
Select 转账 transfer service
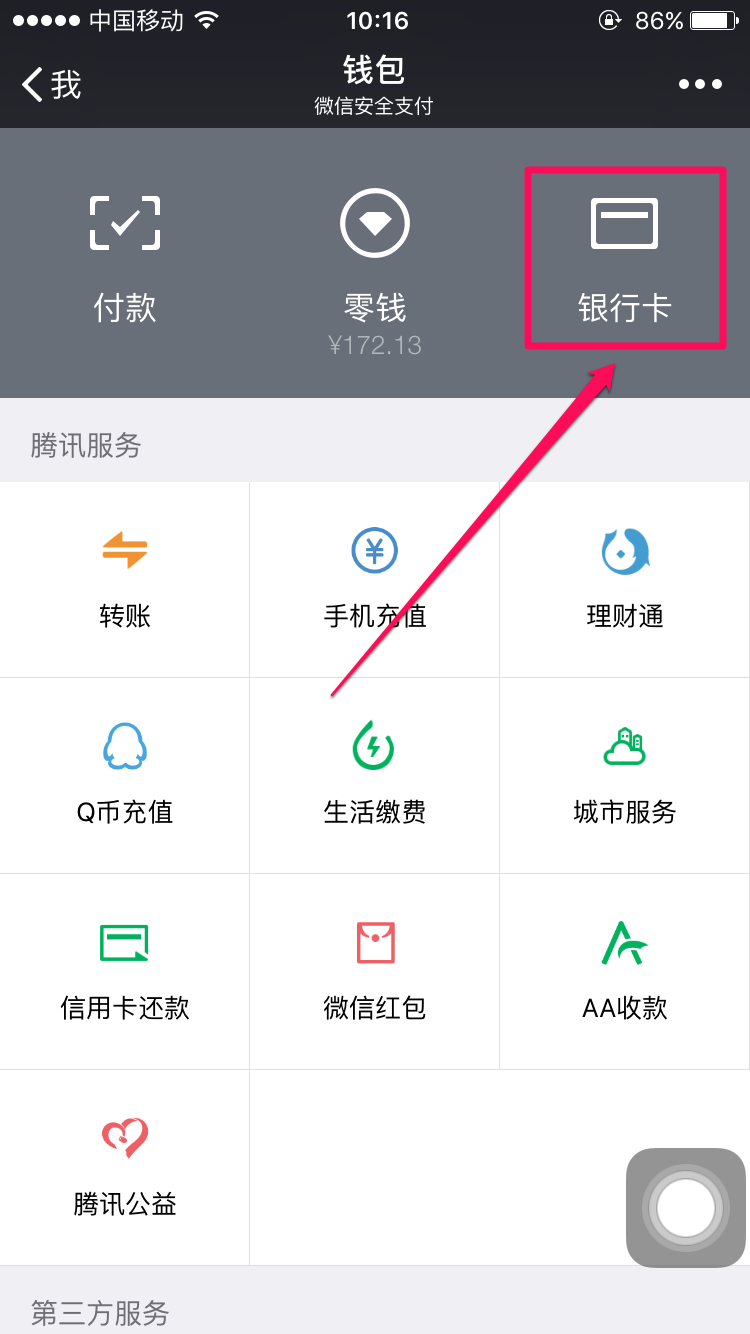[125, 580]
